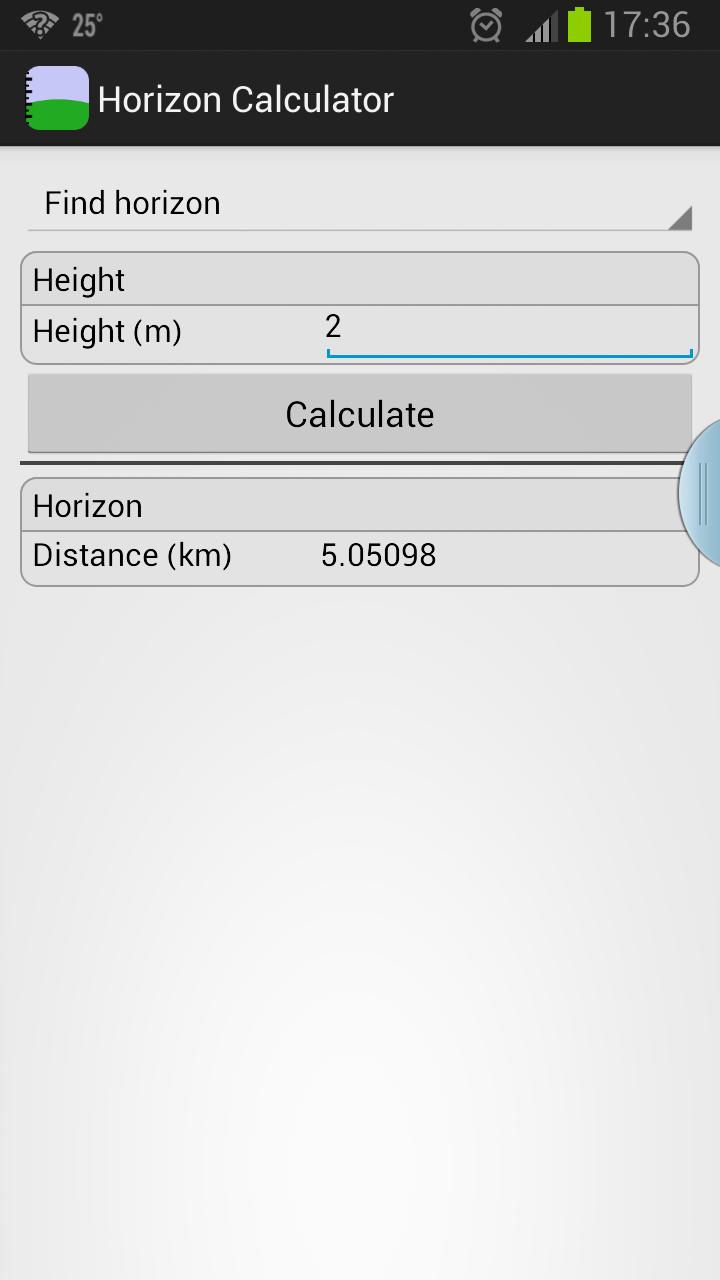Open the Find horizon dropdown

(360, 204)
